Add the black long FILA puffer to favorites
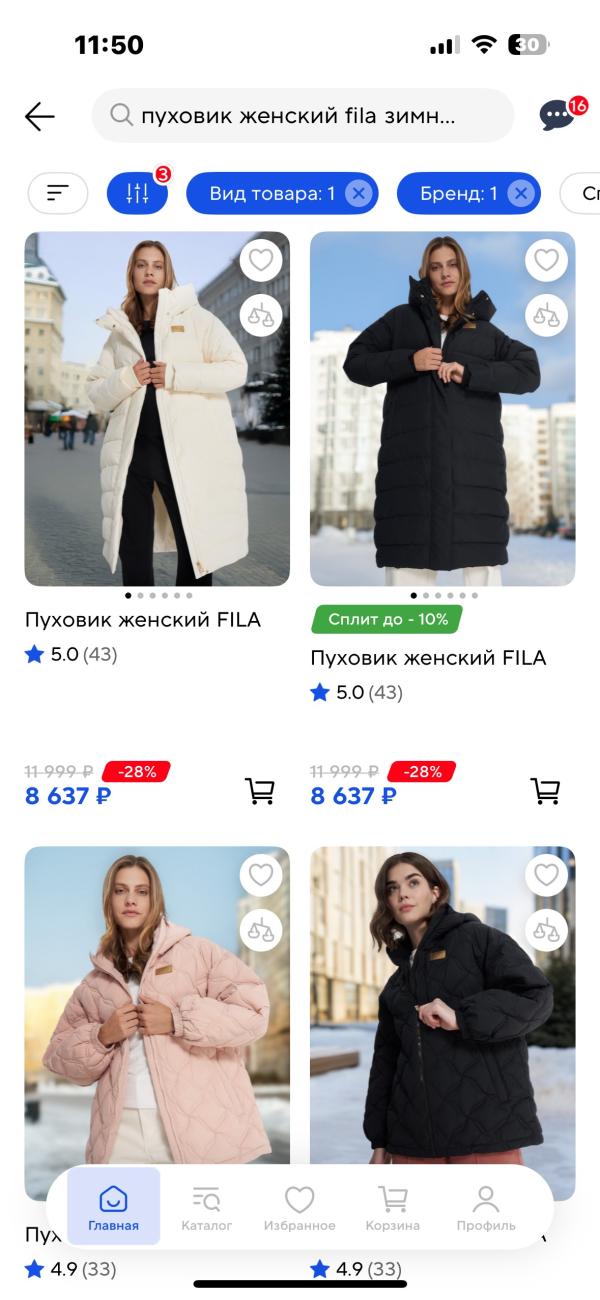Screen dimensions: 600x1300 click(x=546, y=261)
